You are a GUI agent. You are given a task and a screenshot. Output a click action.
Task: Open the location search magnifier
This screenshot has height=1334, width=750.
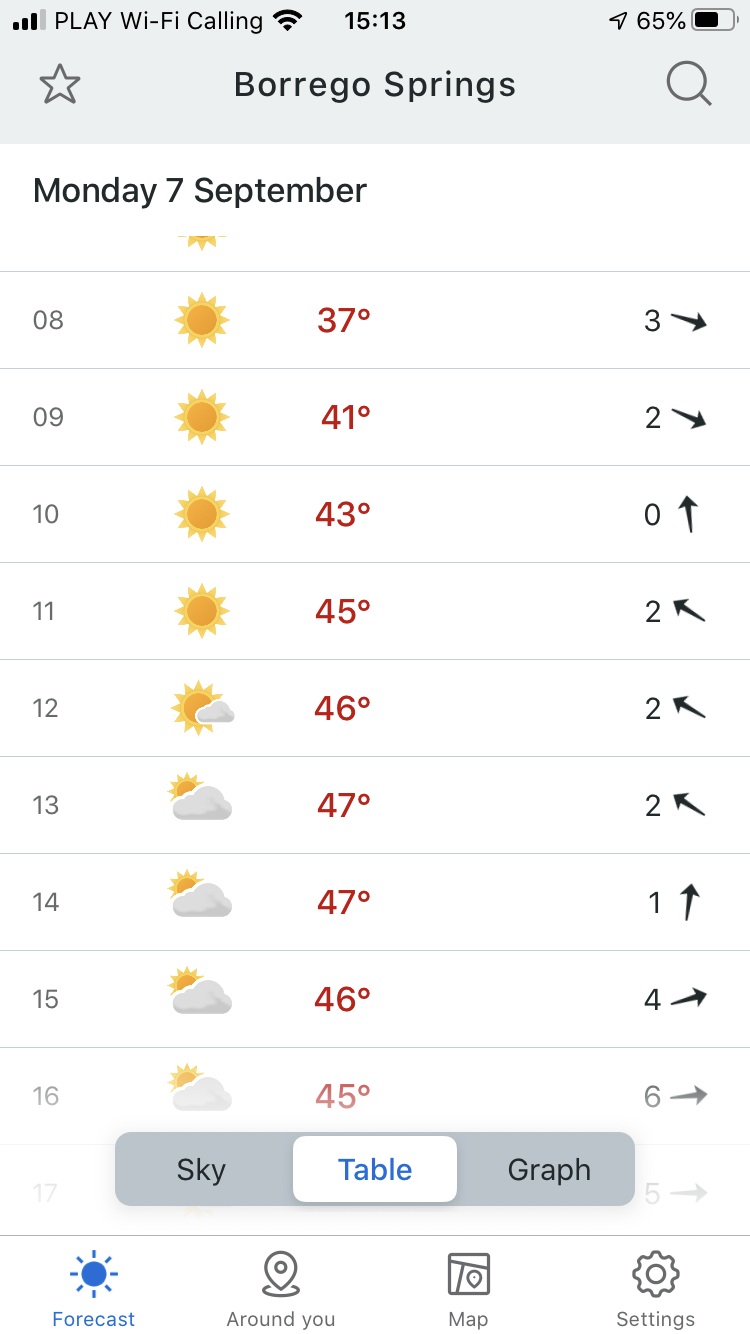point(689,85)
